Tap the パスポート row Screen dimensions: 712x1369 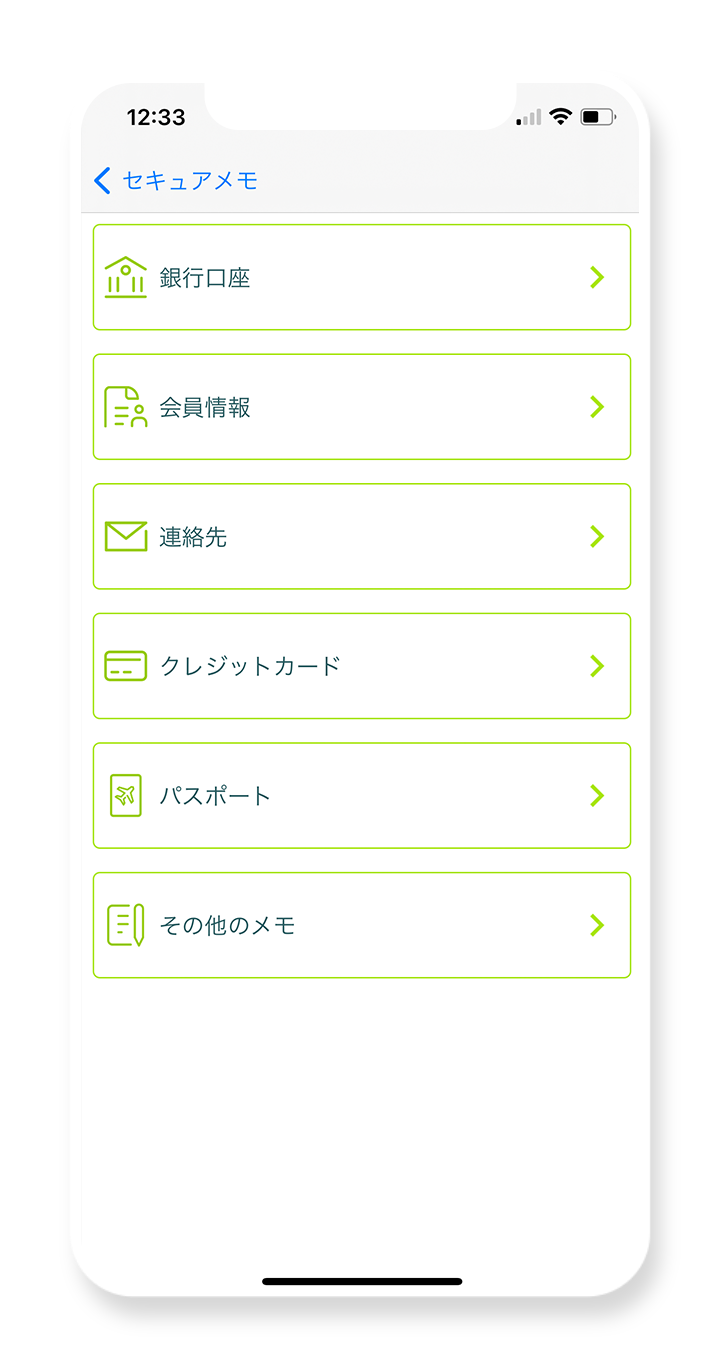pyautogui.click(x=362, y=795)
